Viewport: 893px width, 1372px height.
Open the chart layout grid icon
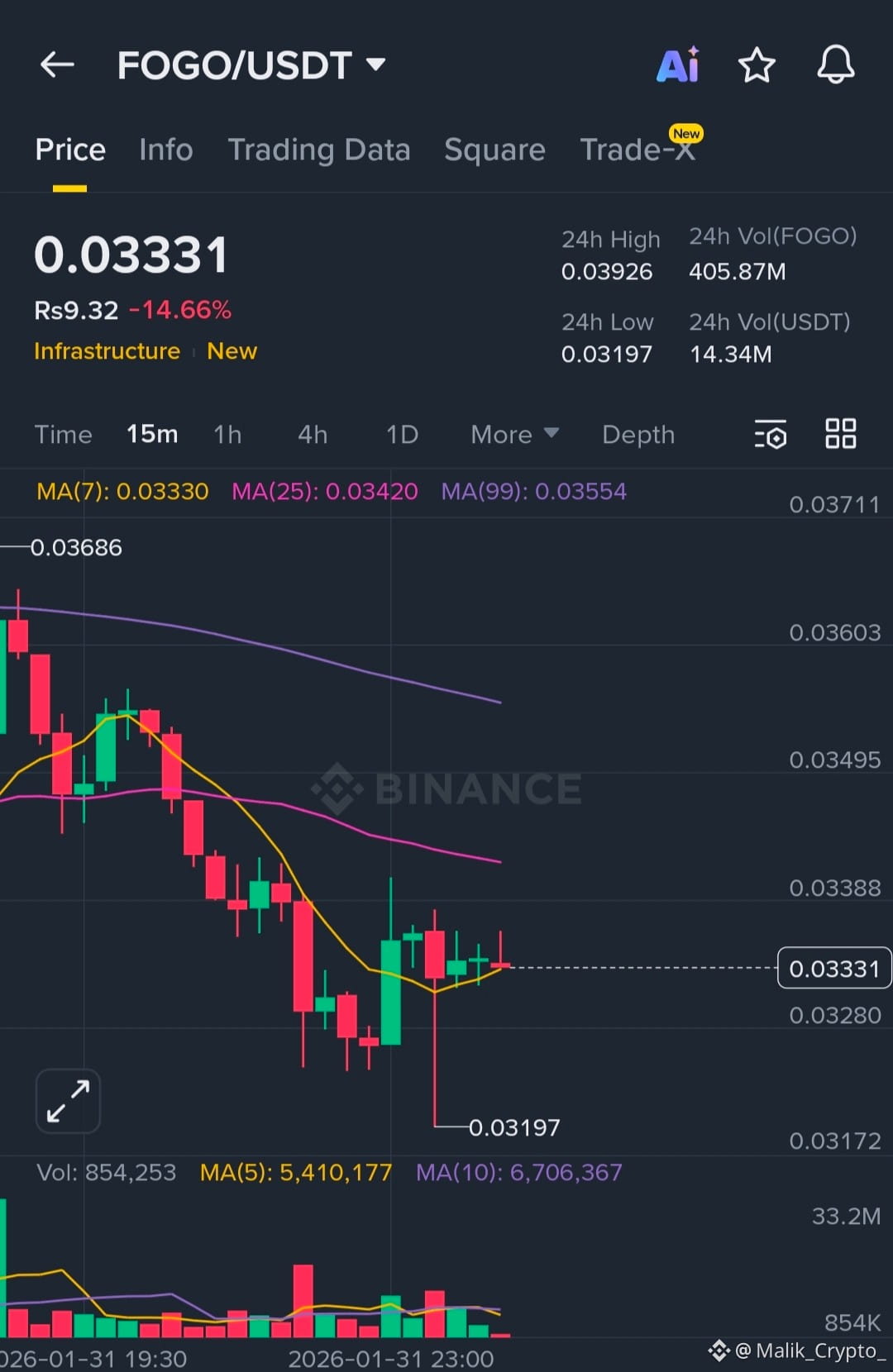(841, 434)
